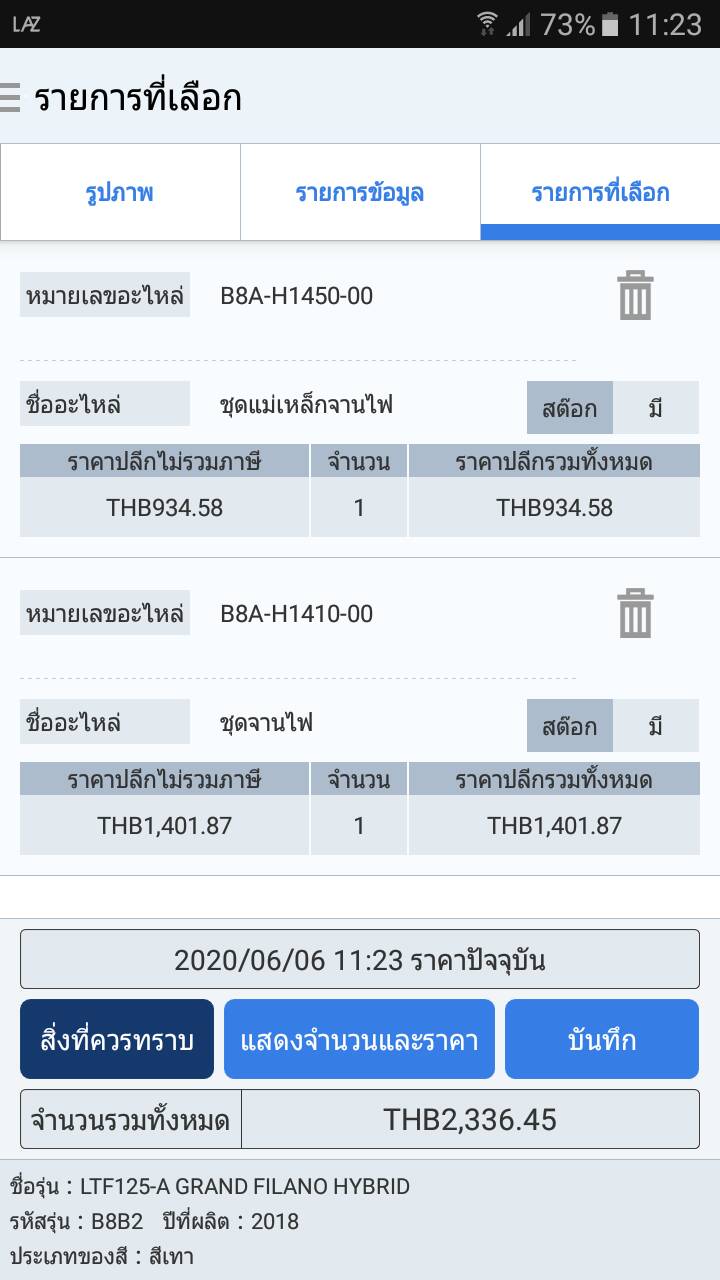Select the รายการที่เลือก tab
Viewport: 720px width, 1280px height.
(x=600, y=192)
